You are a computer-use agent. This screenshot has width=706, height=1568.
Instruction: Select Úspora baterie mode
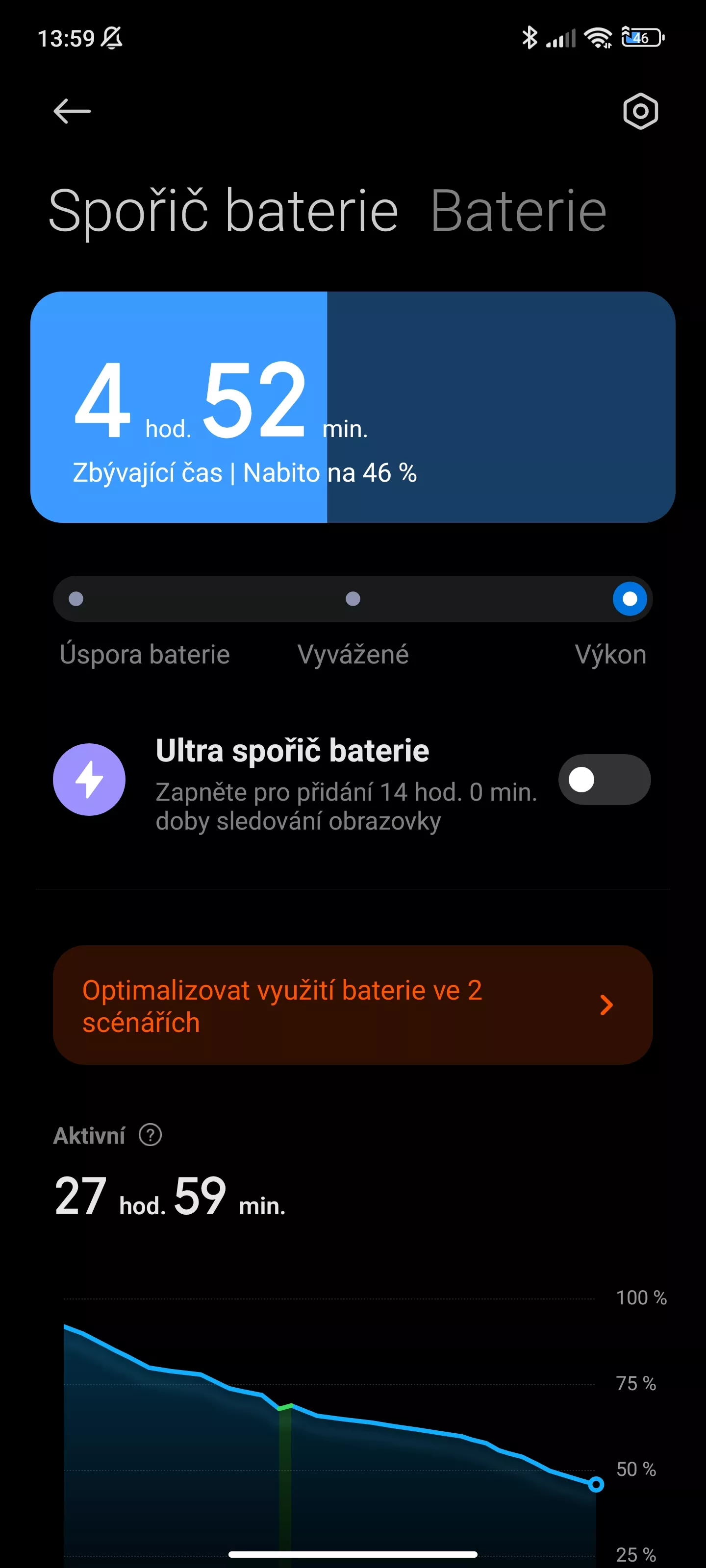[x=76, y=599]
